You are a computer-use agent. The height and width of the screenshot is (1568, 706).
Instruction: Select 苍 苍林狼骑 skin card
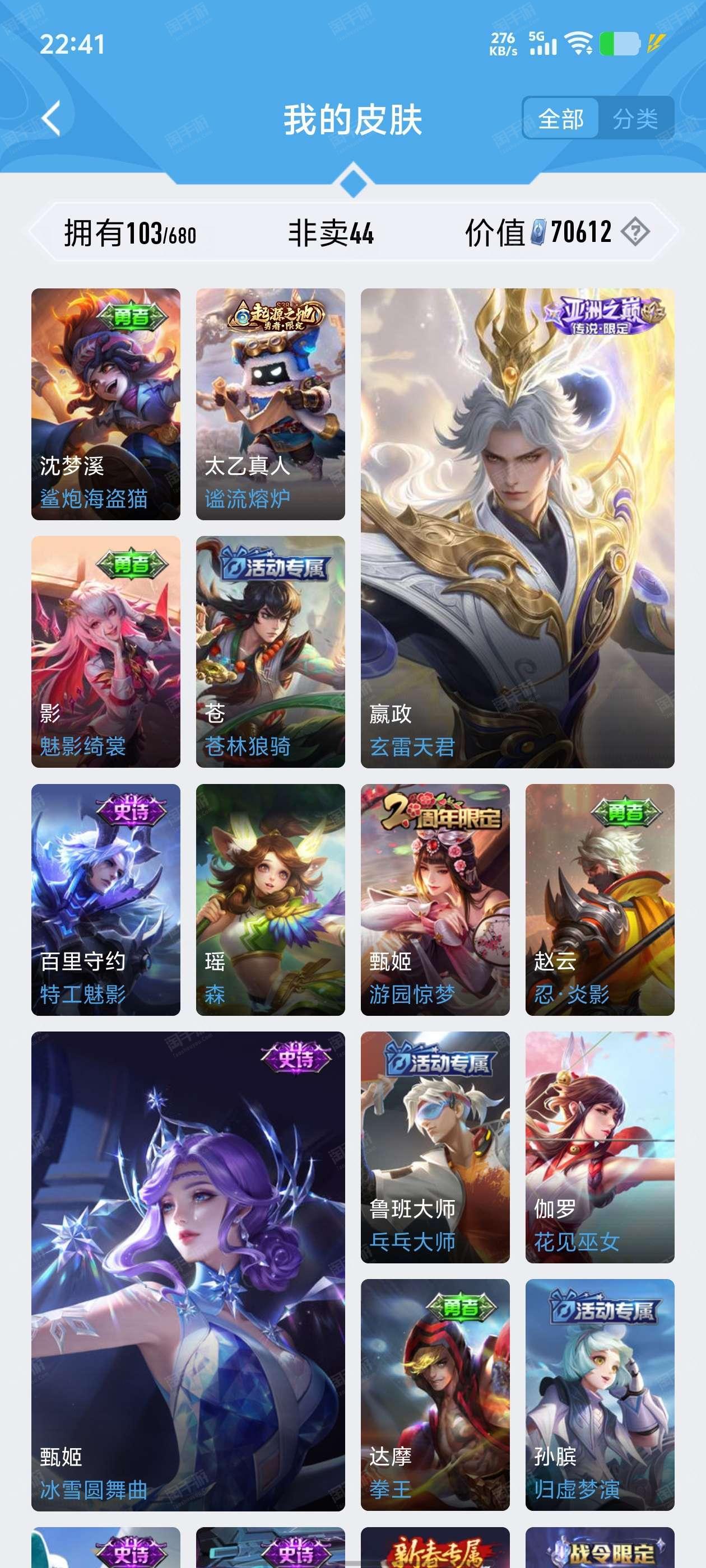[271, 651]
